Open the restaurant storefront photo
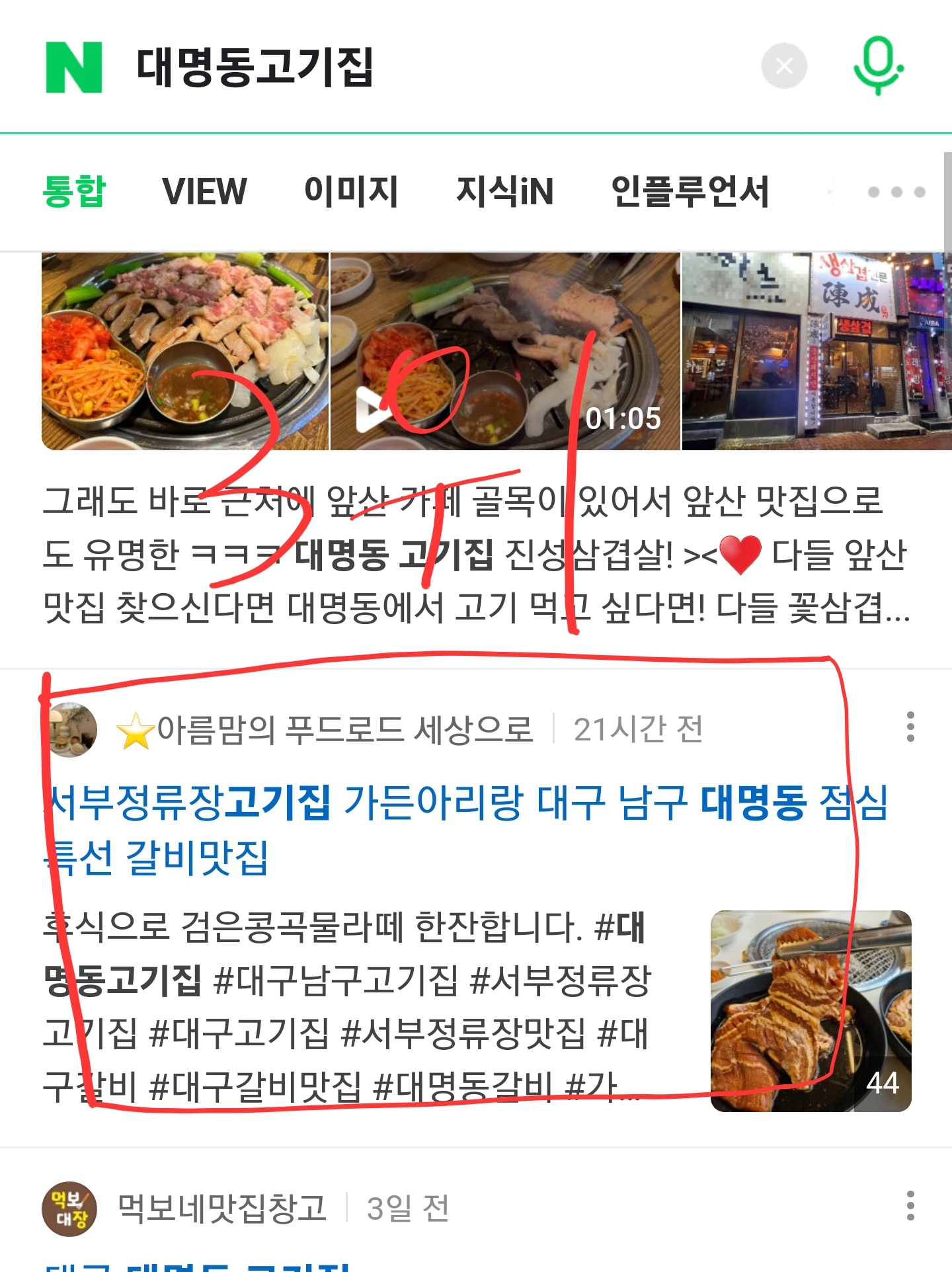952x1272 pixels. point(816,351)
